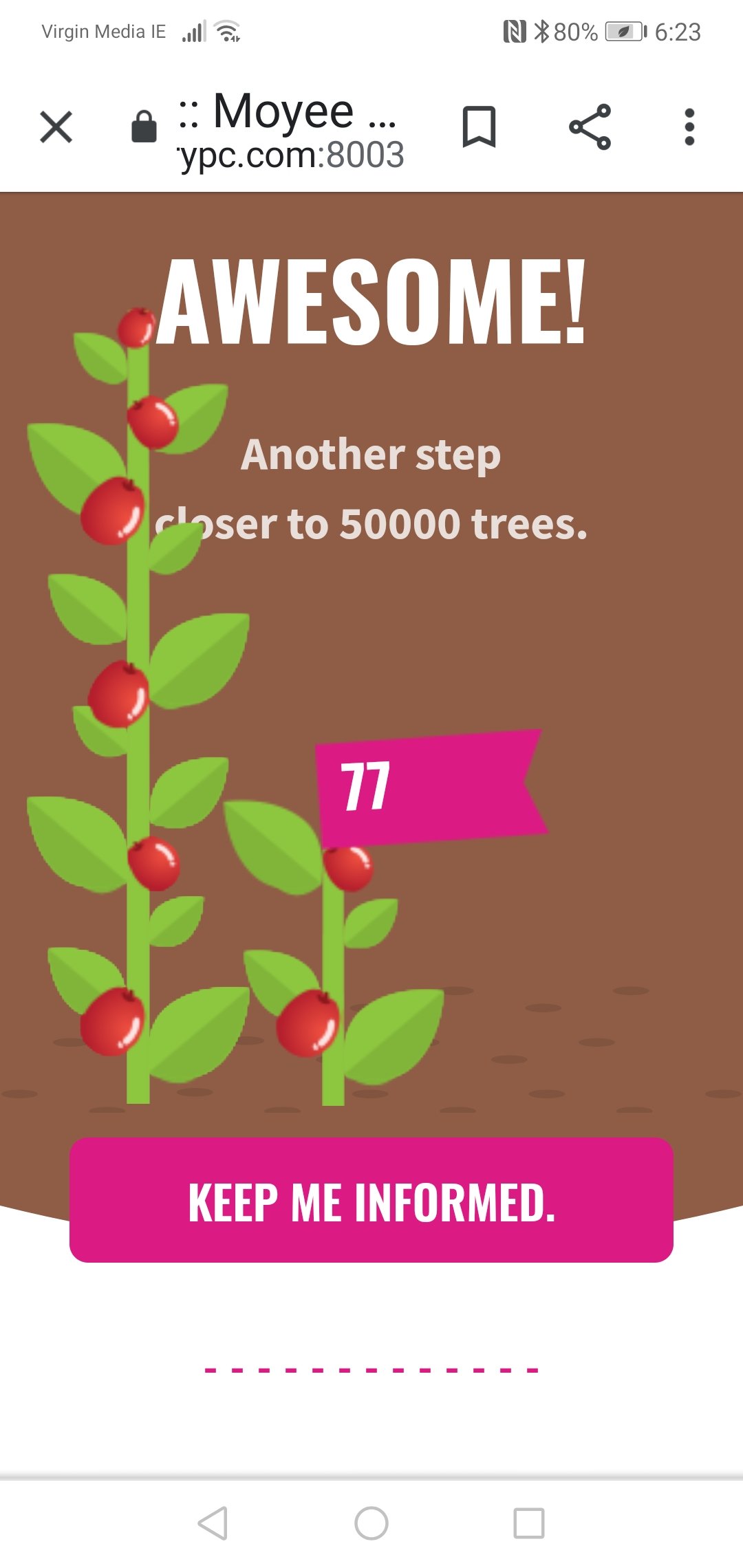Close the browser tab

(x=56, y=127)
